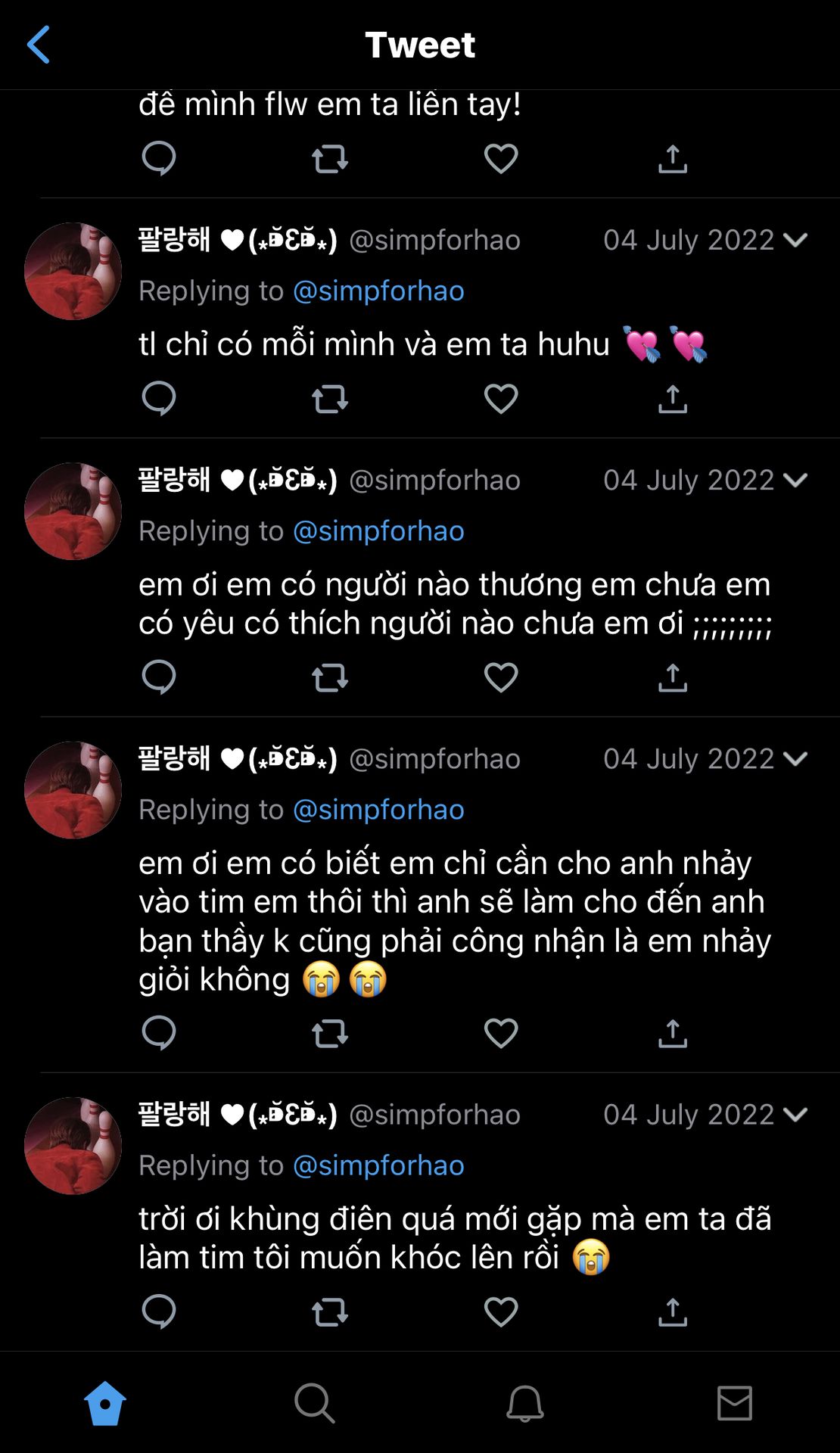Switch to the Home tab
Viewport: 840px width, 1453px height.
point(105,1404)
